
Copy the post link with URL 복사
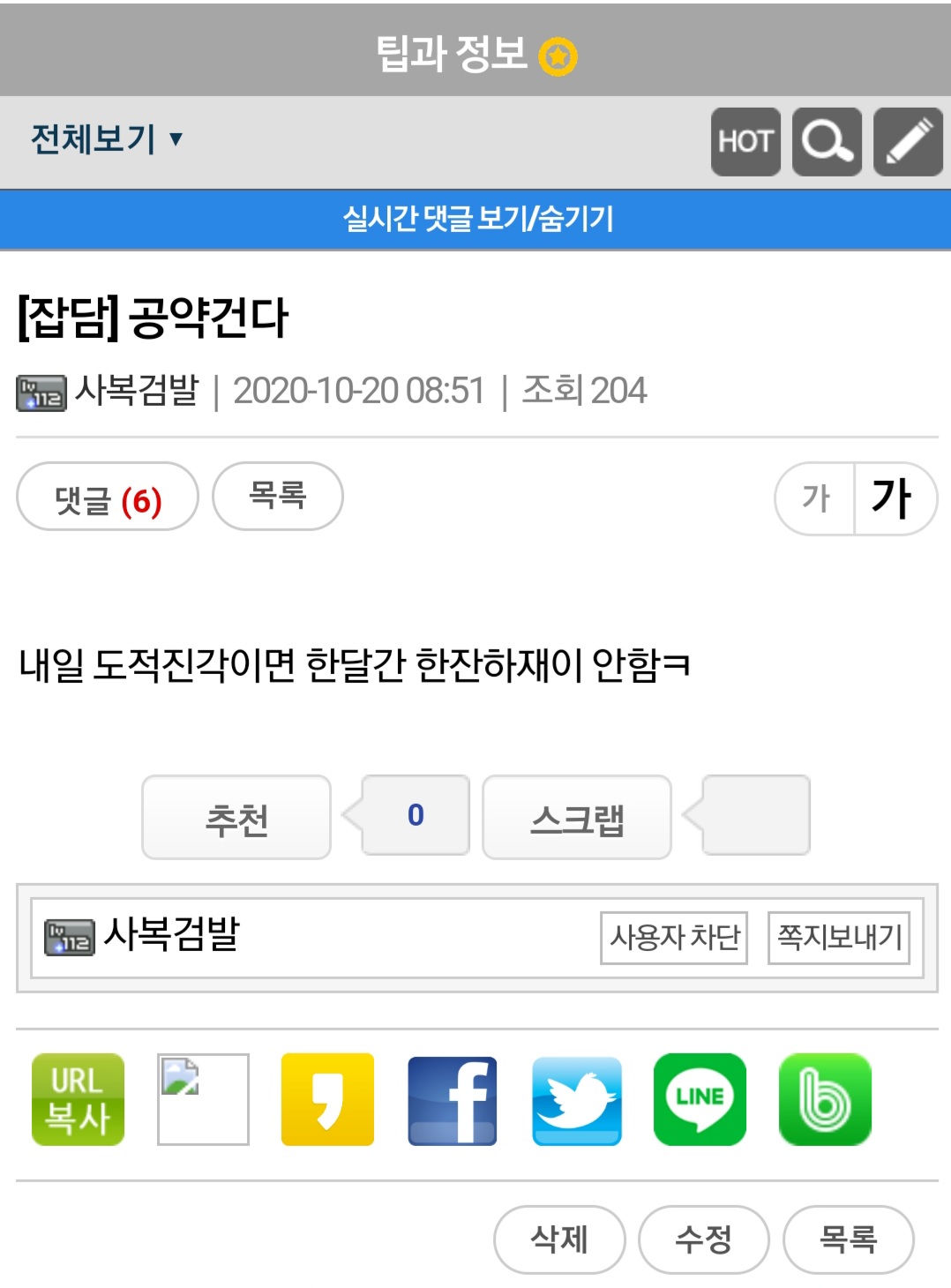click(78, 1100)
